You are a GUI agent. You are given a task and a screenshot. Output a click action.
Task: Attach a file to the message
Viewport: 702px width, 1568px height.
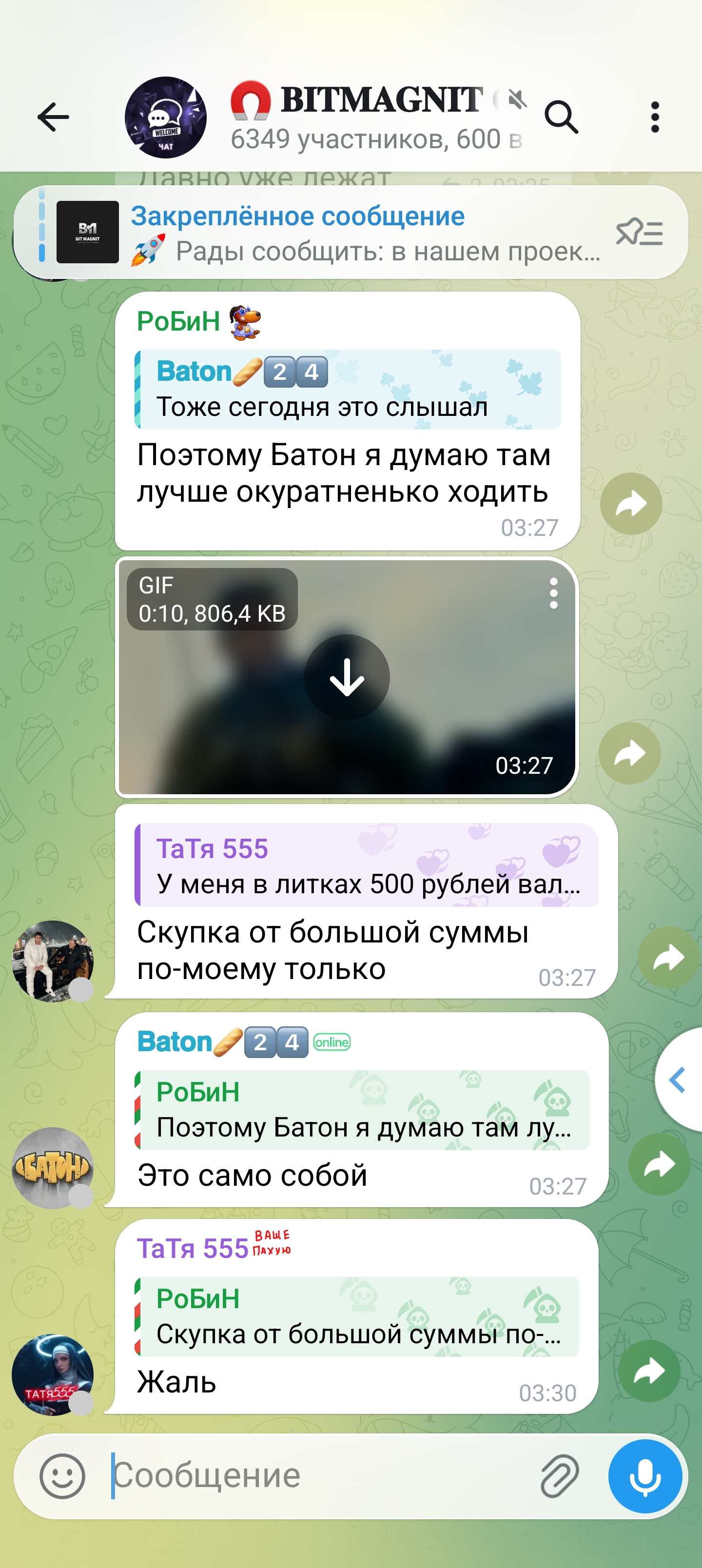559,1476
